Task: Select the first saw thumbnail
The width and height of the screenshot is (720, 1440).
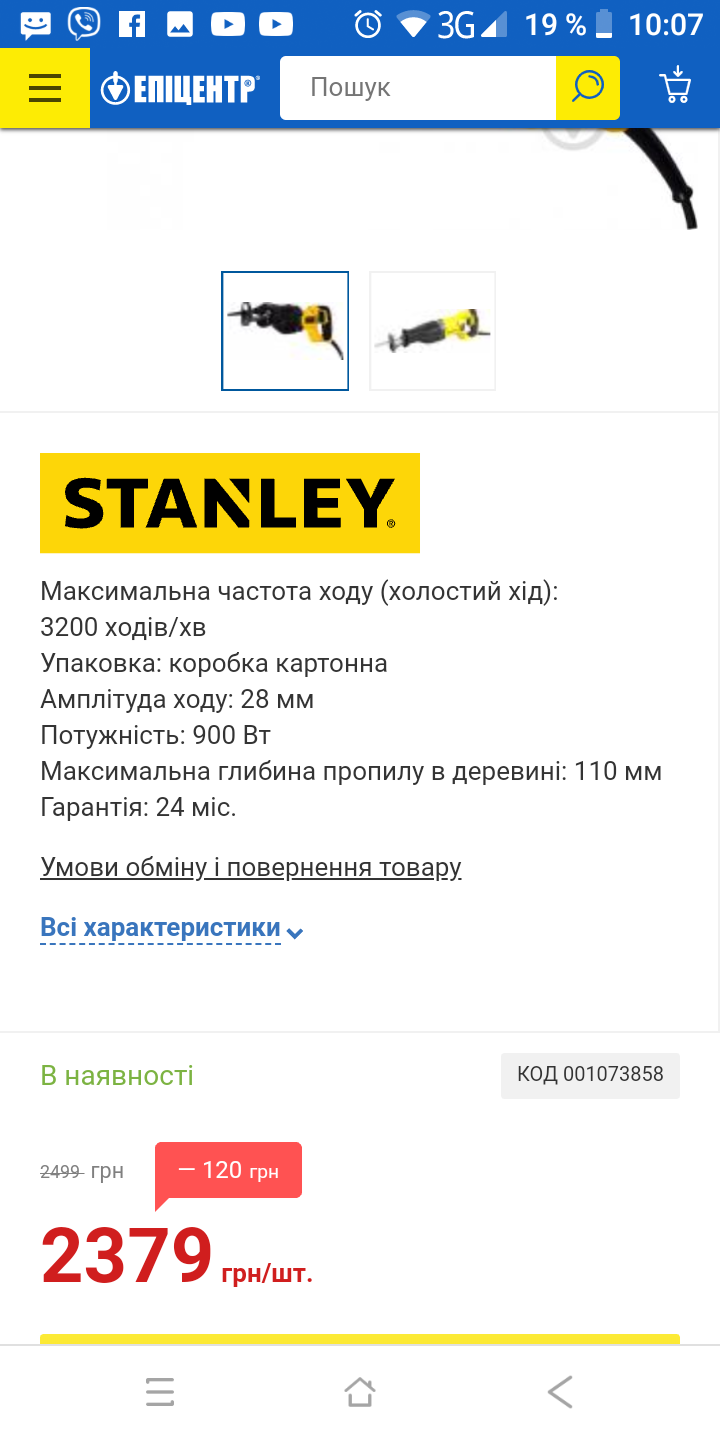Action: 285,331
